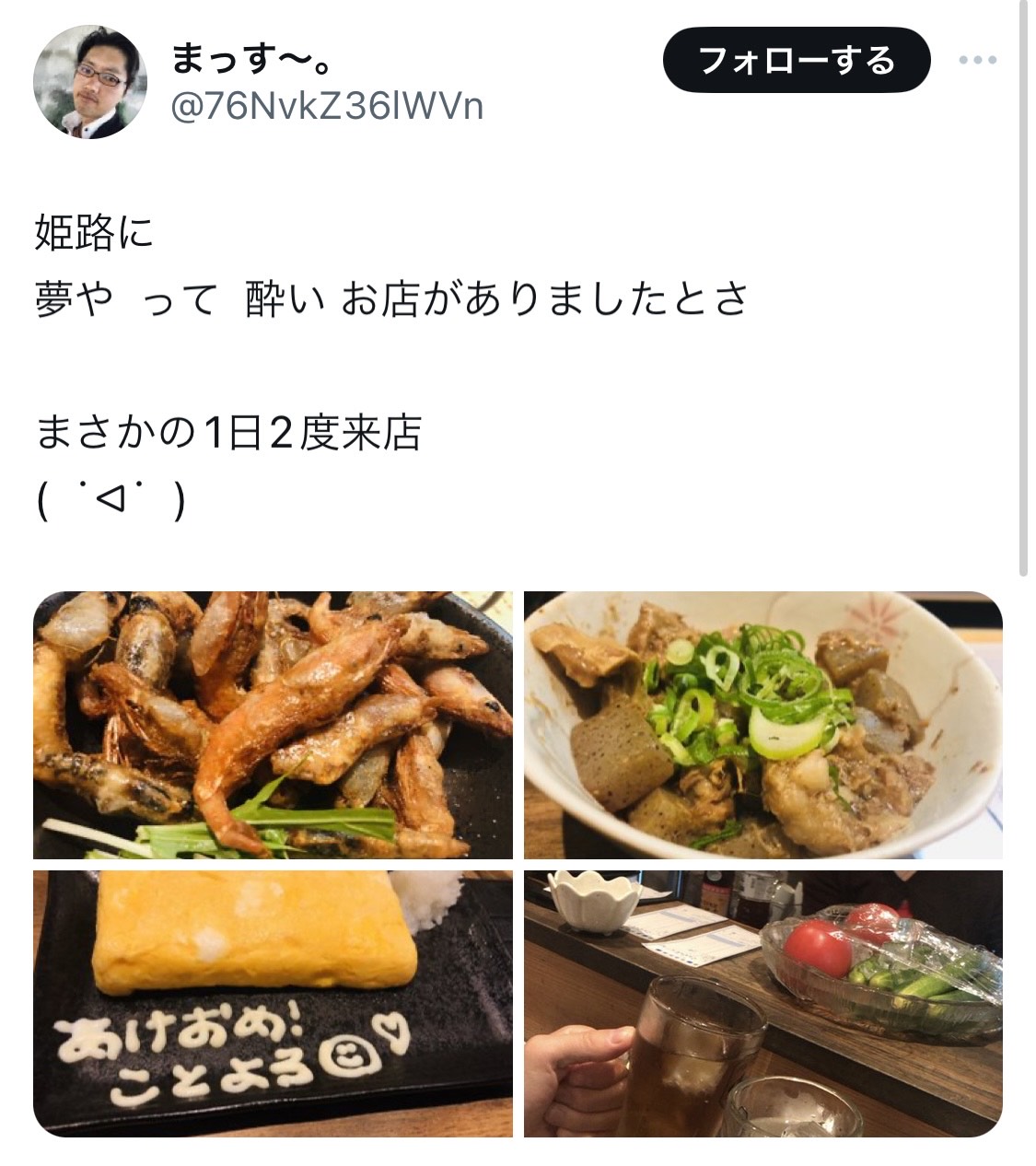Tap the フォローする button
Screen dimensions: 1036x1166
tap(796, 61)
